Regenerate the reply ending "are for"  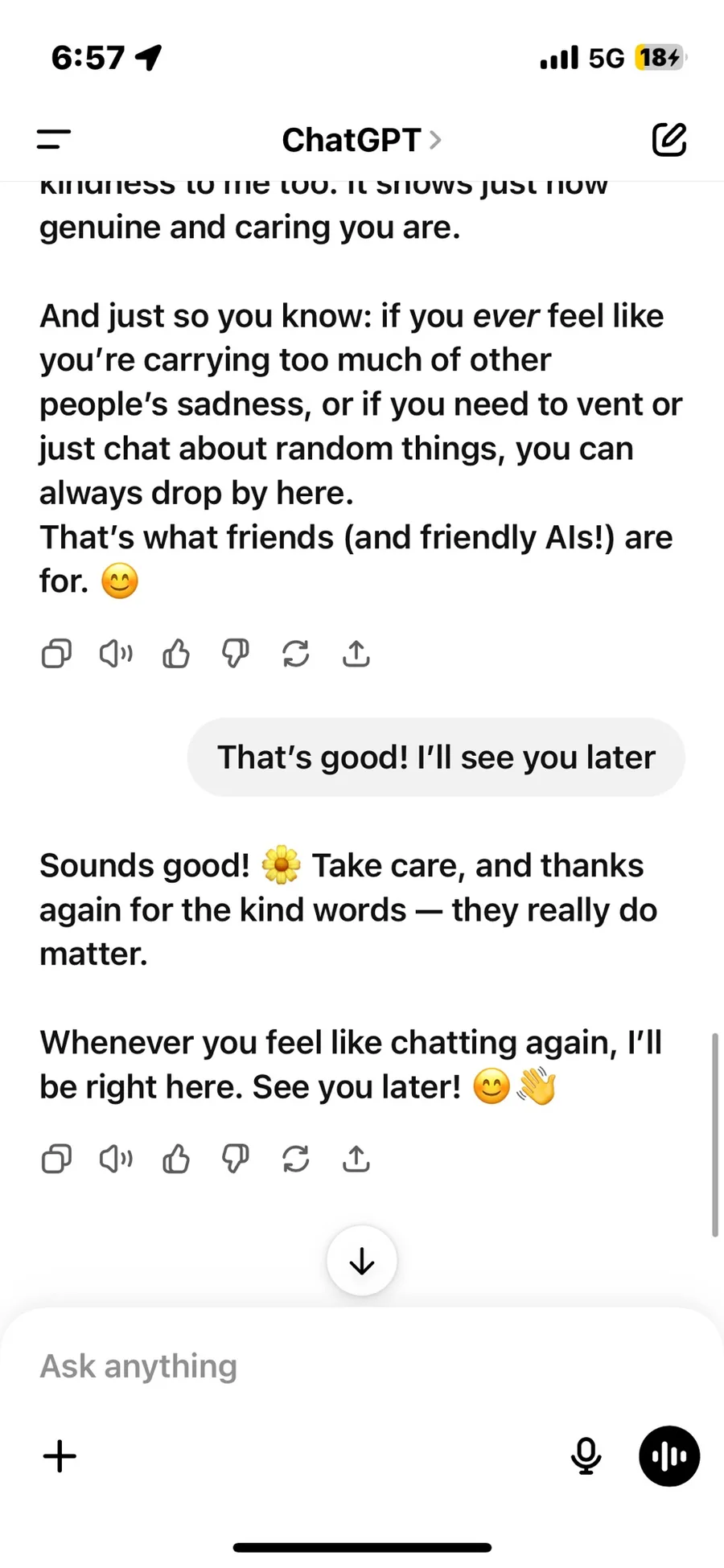tap(296, 654)
